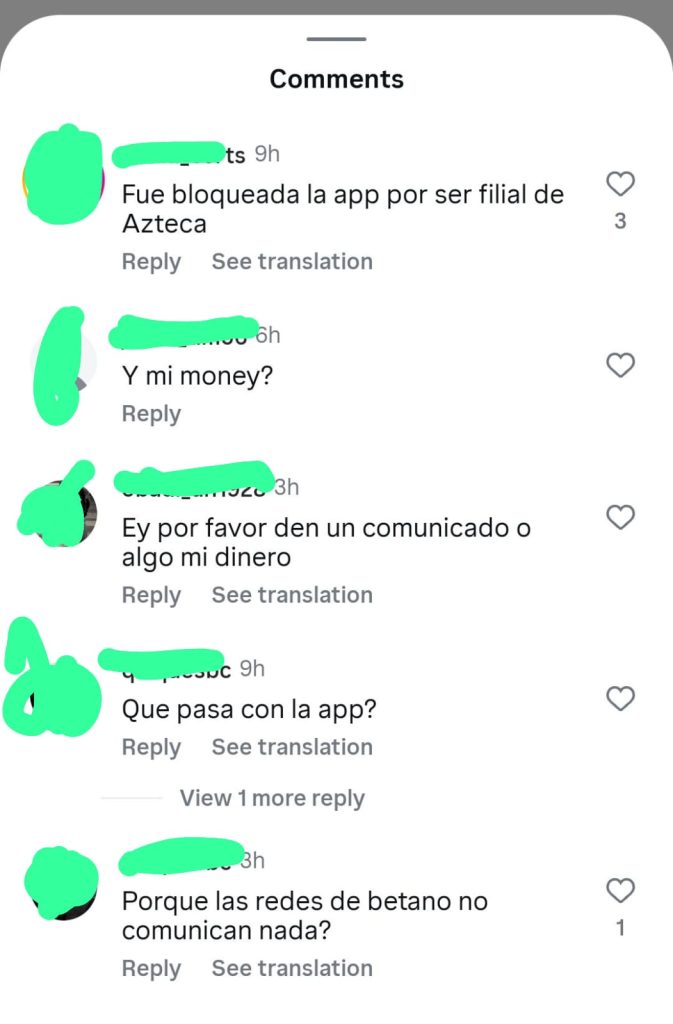This screenshot has width=673, height=1024.
Task: Reply to 'Que pasa con la app?'
Action: (151, 747)
